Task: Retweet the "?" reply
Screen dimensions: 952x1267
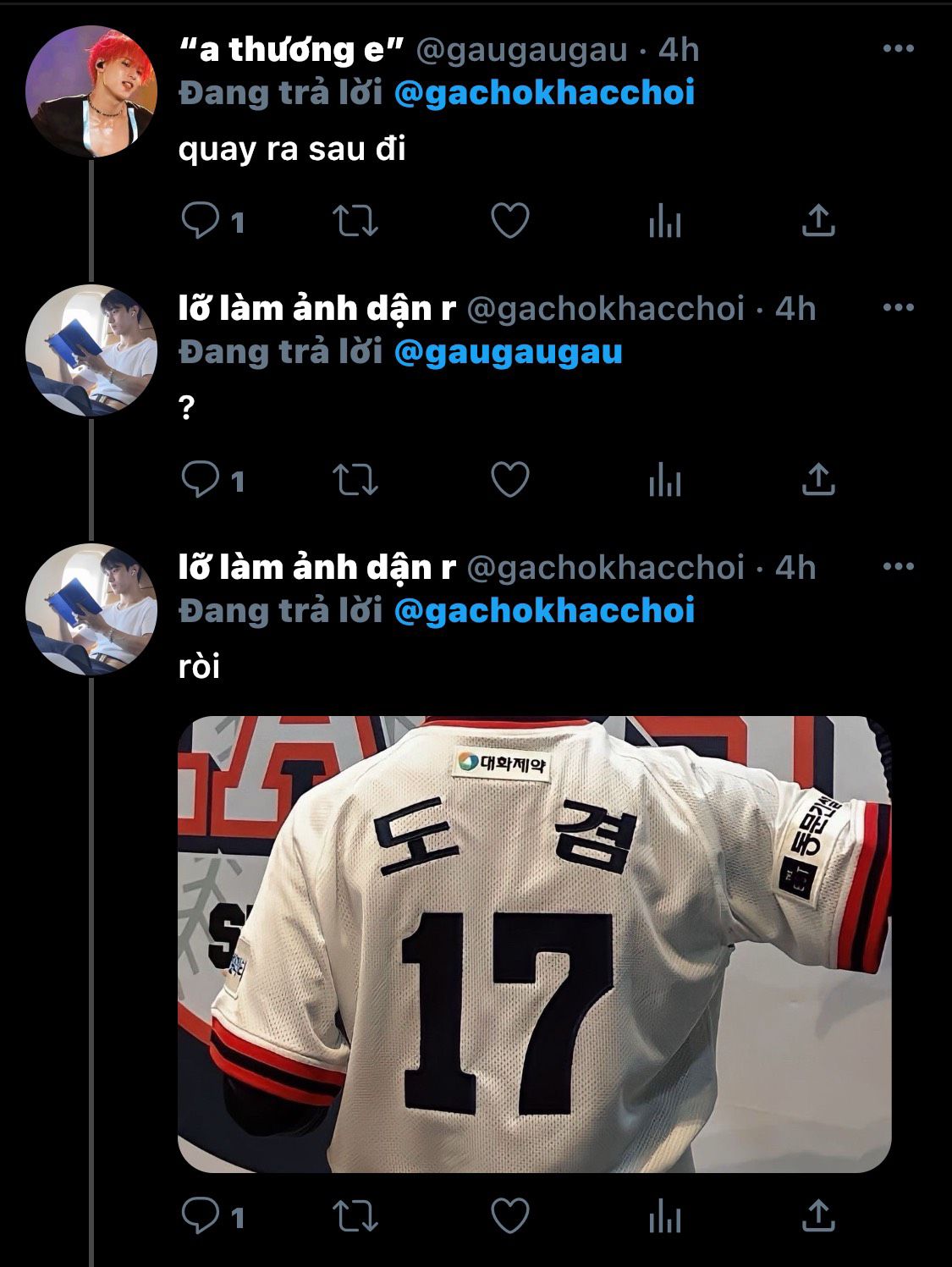Action: [355, 481]
